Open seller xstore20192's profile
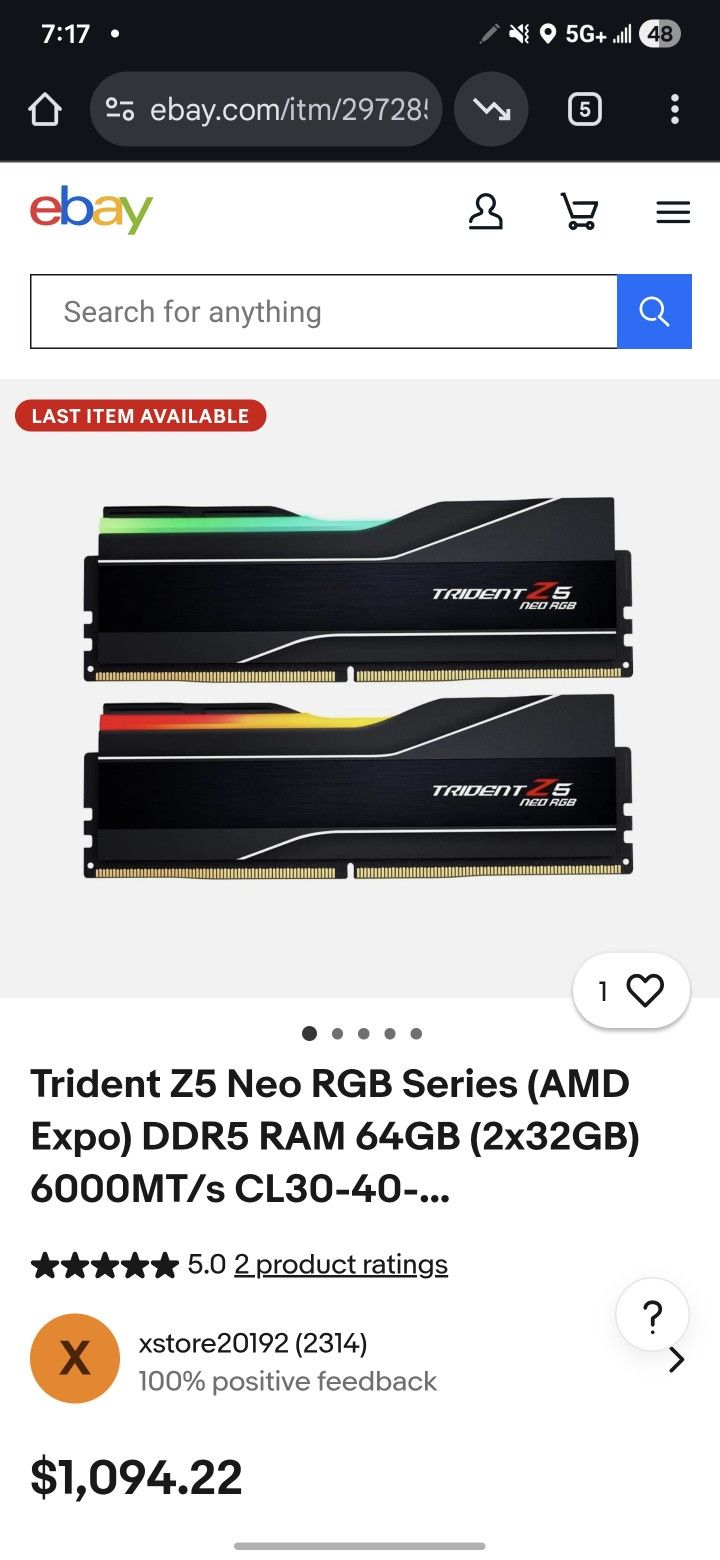 (x=360, y=1361)
